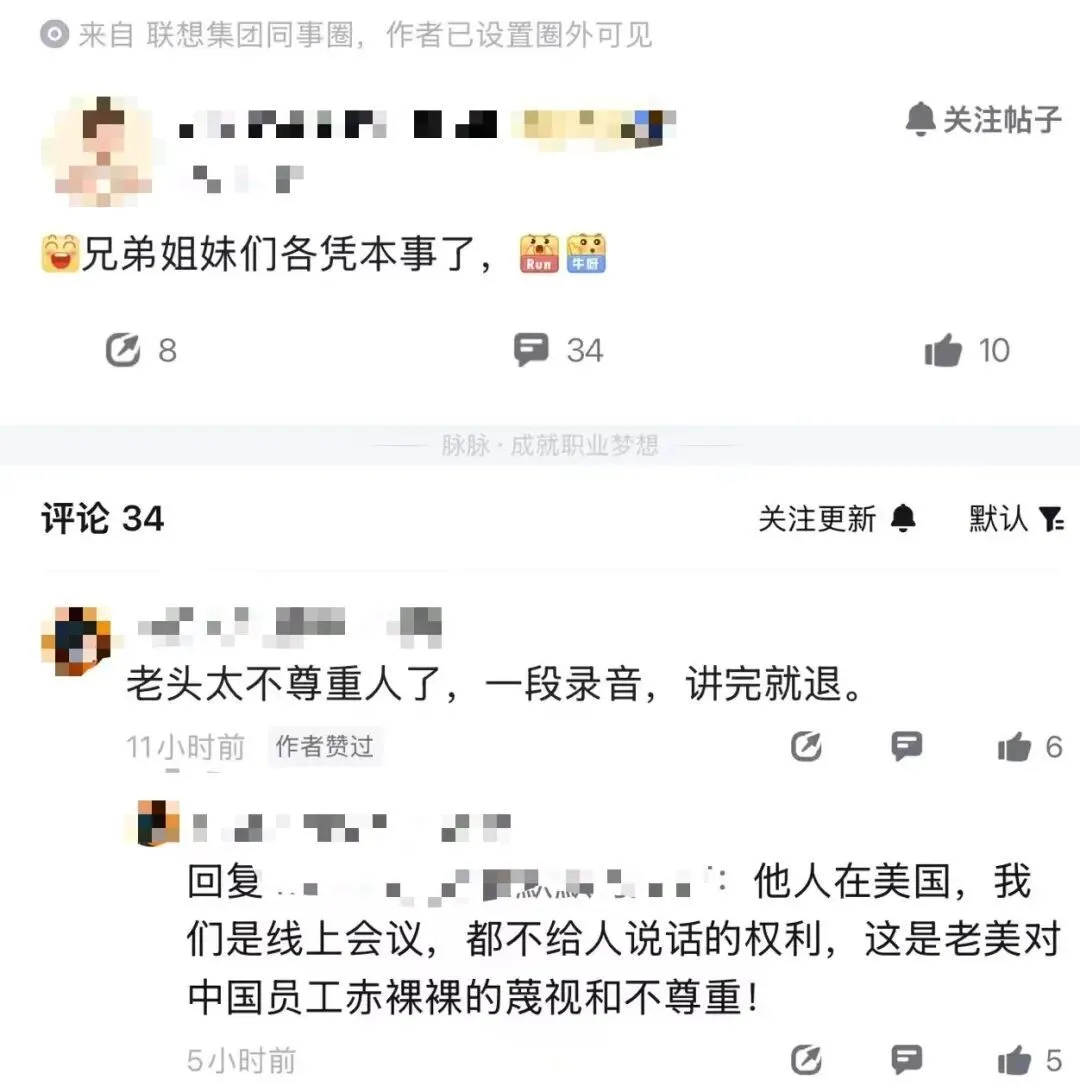Open the post author's avatar profile
Image resolution: width=1080 pixels, height=1092 pixels.
point(102,152)
